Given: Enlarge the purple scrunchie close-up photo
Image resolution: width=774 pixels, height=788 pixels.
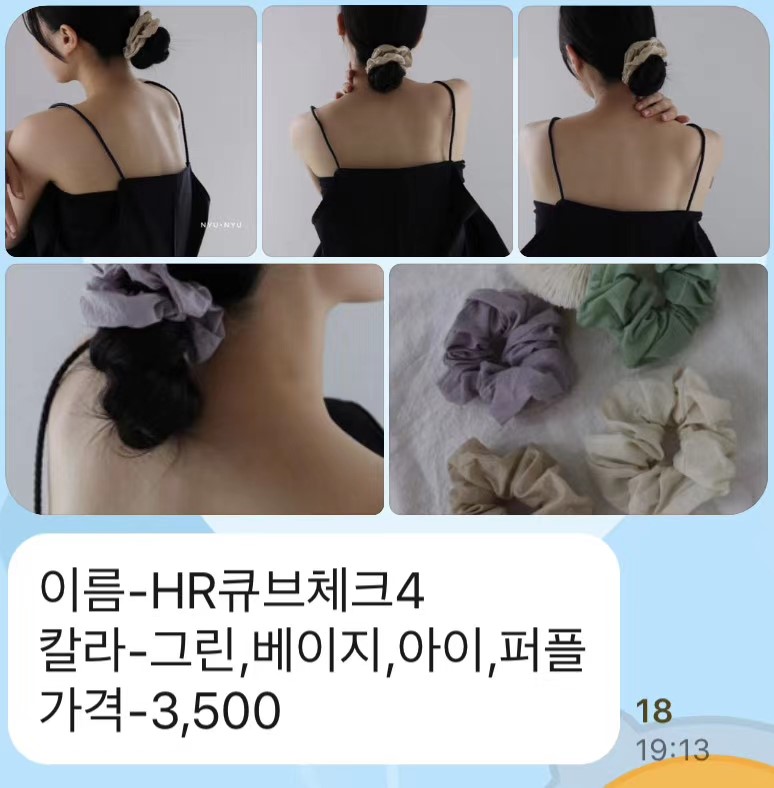Looking at the screenshot, I should 195,389.
